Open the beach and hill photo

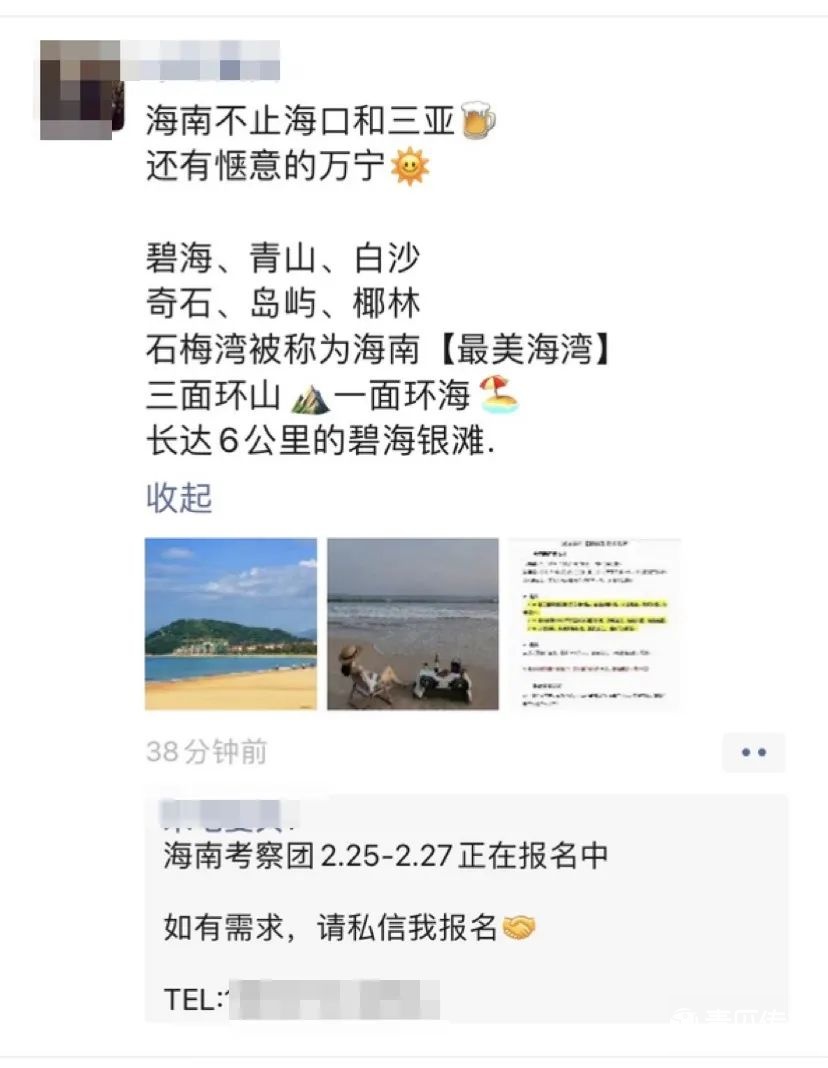coord(231,624)
